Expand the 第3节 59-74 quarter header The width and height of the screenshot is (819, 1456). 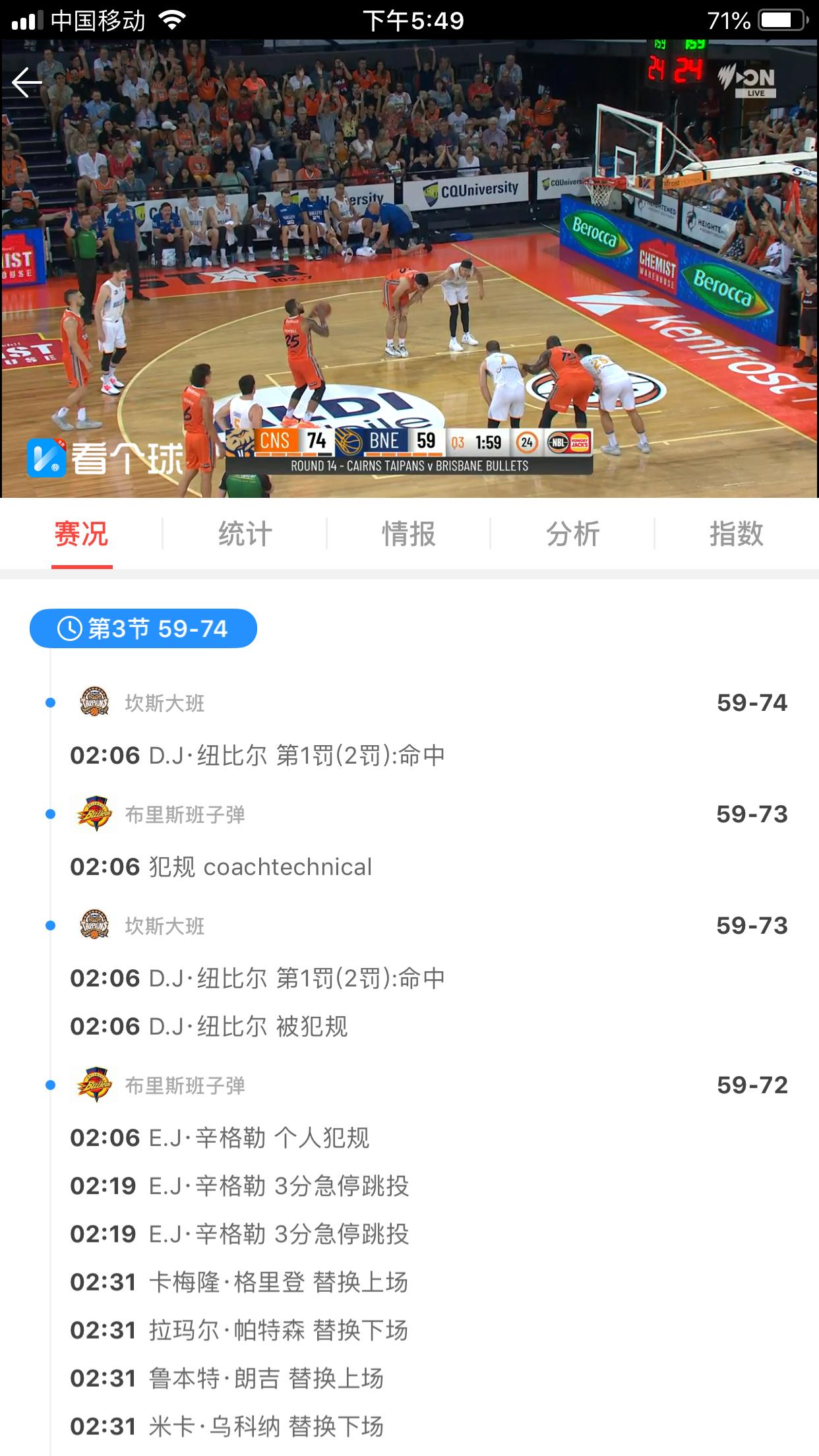coord(142,629)
